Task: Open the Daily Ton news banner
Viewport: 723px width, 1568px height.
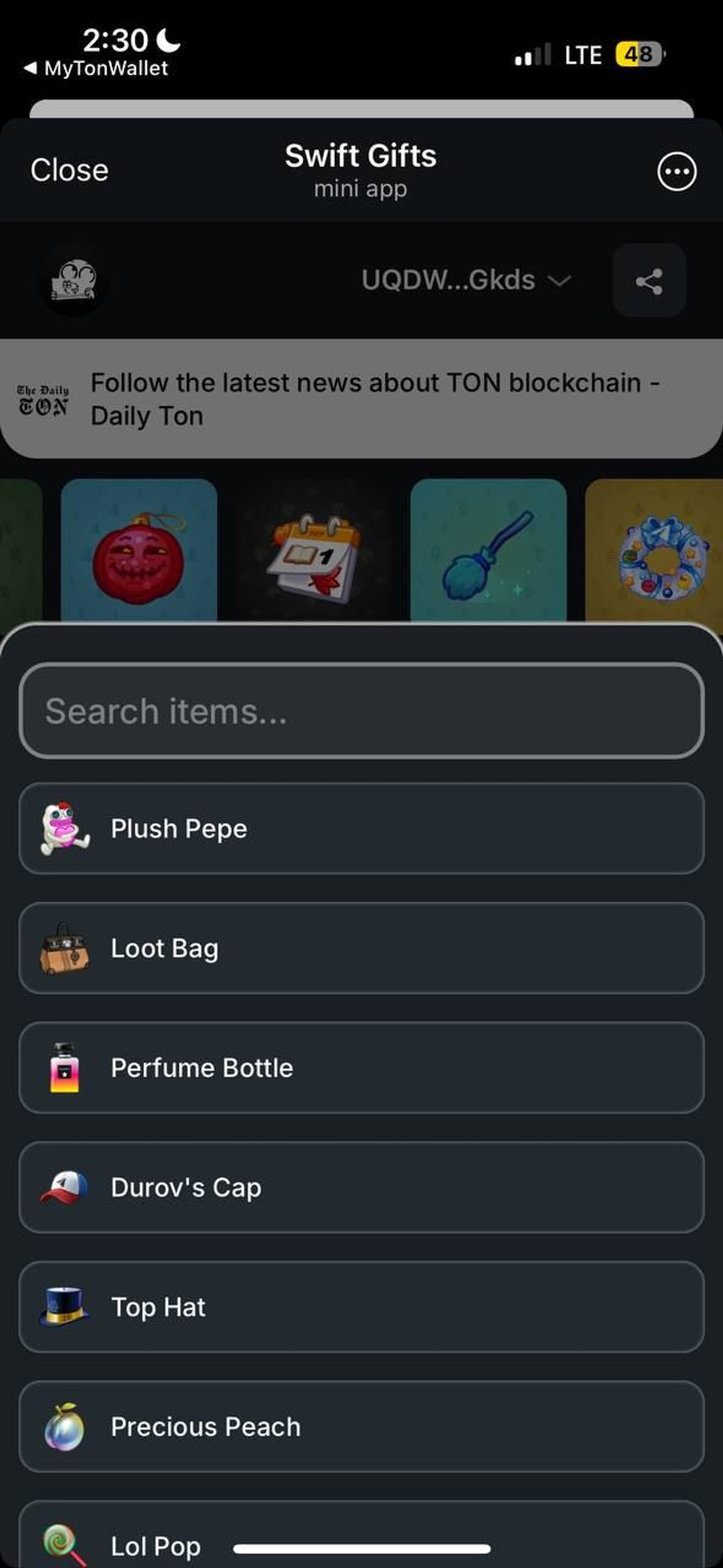Action: (x=361, y=398)
